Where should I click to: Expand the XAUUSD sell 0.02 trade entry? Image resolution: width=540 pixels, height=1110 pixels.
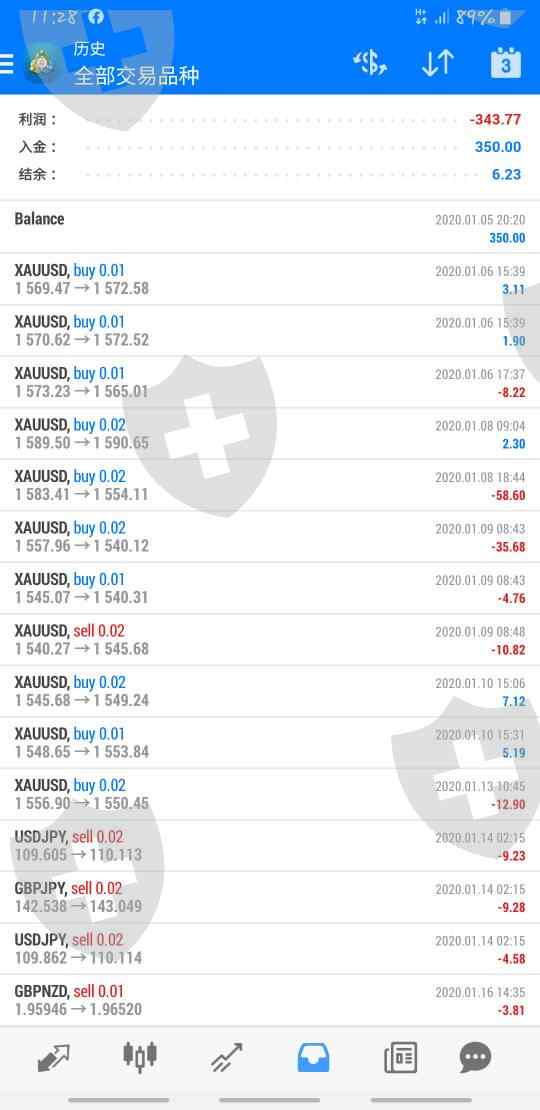coord(270,640)
